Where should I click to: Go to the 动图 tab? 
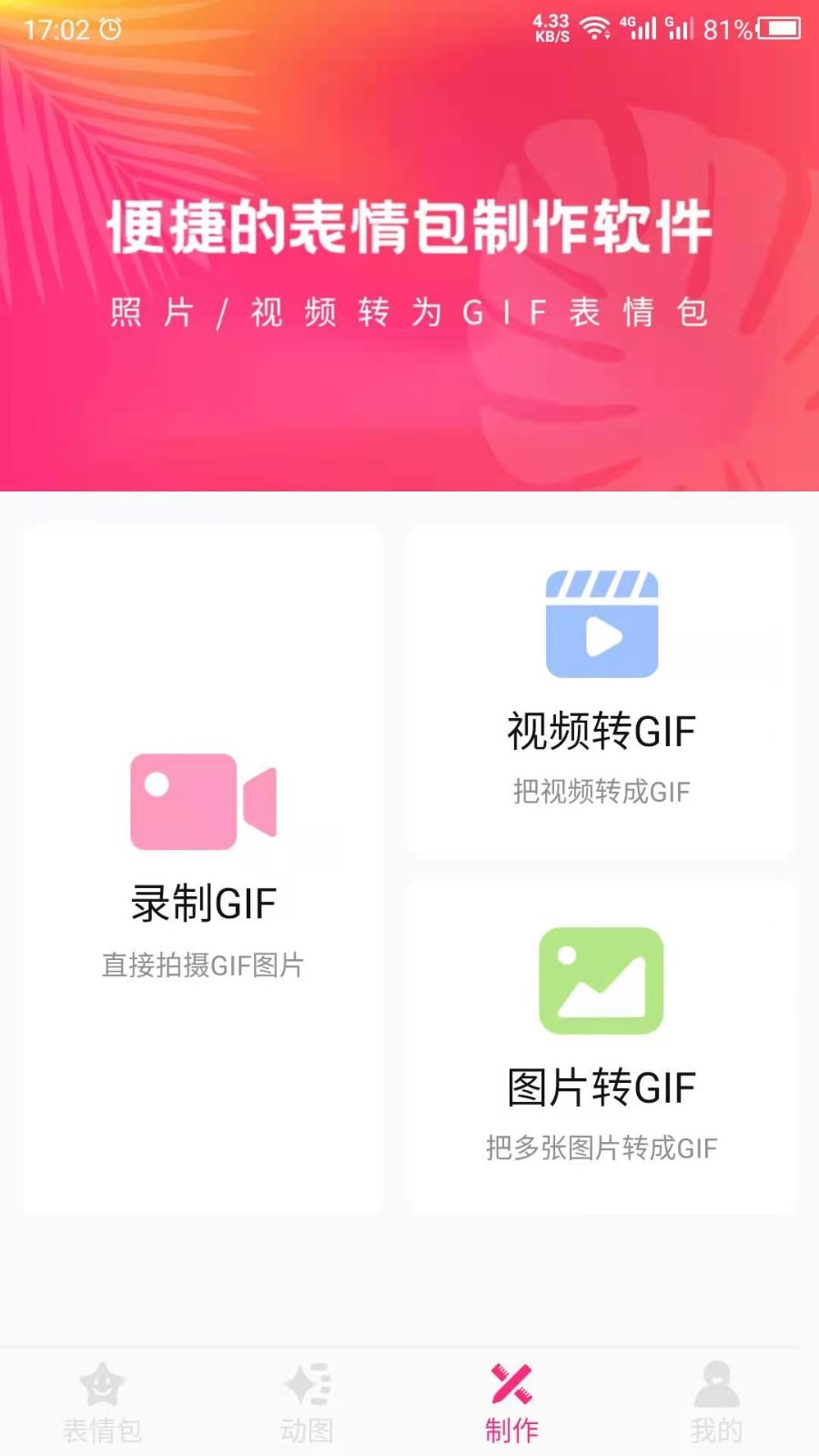(x=307, y=1402)
